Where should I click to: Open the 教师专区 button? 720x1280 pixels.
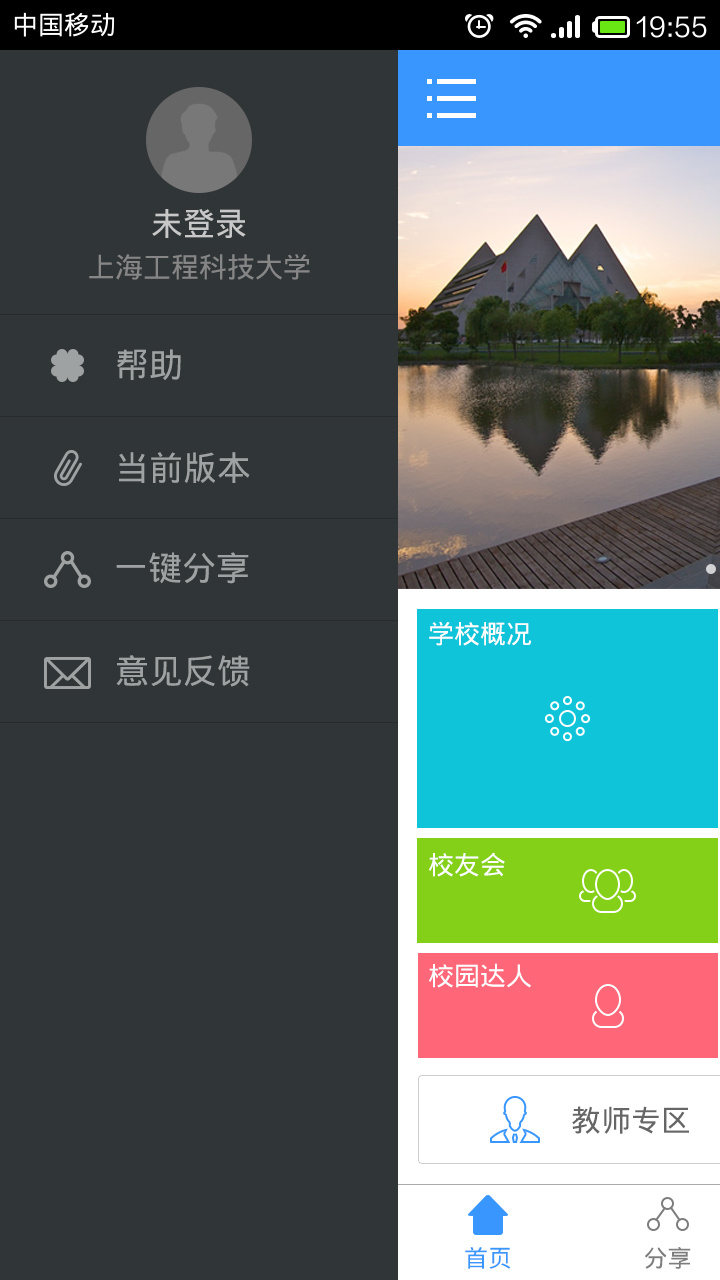[x=569, y=1120]
